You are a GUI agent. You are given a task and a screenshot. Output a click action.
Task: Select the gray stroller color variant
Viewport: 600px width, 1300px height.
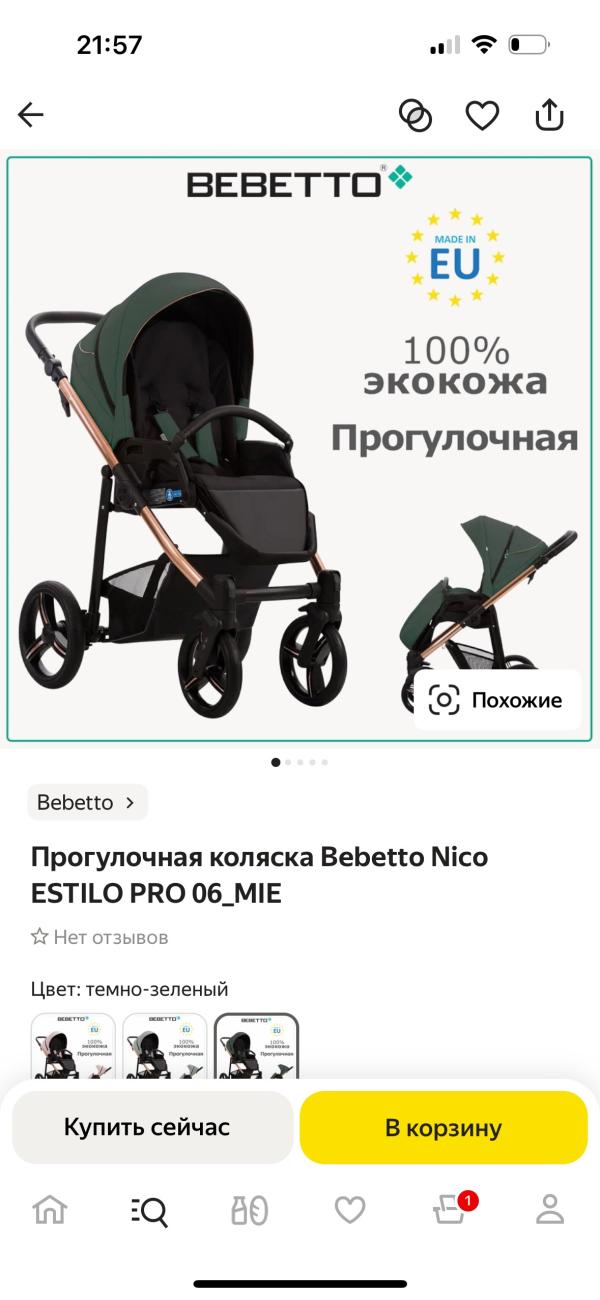point(165,1046)
